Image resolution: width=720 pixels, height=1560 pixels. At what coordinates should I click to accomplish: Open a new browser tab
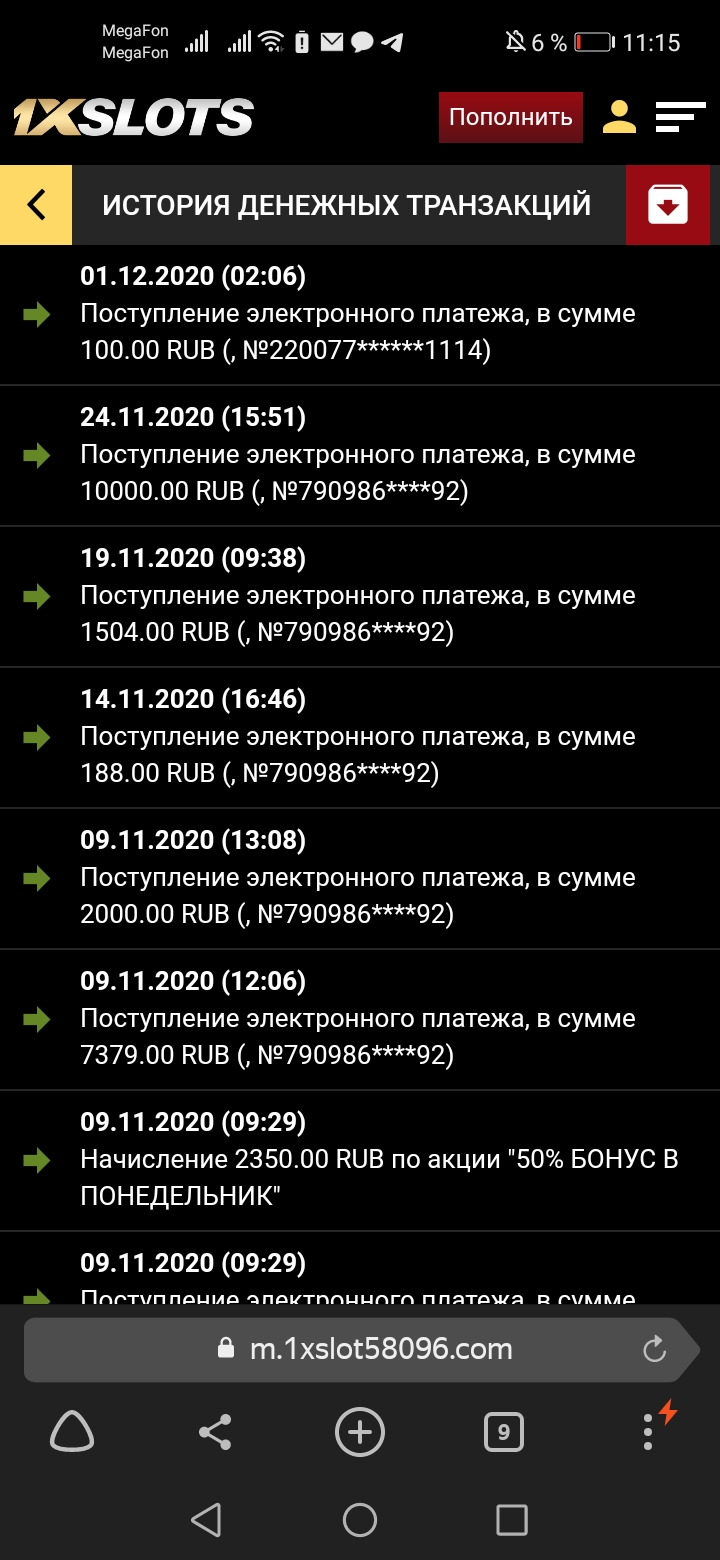point(359,1432)
